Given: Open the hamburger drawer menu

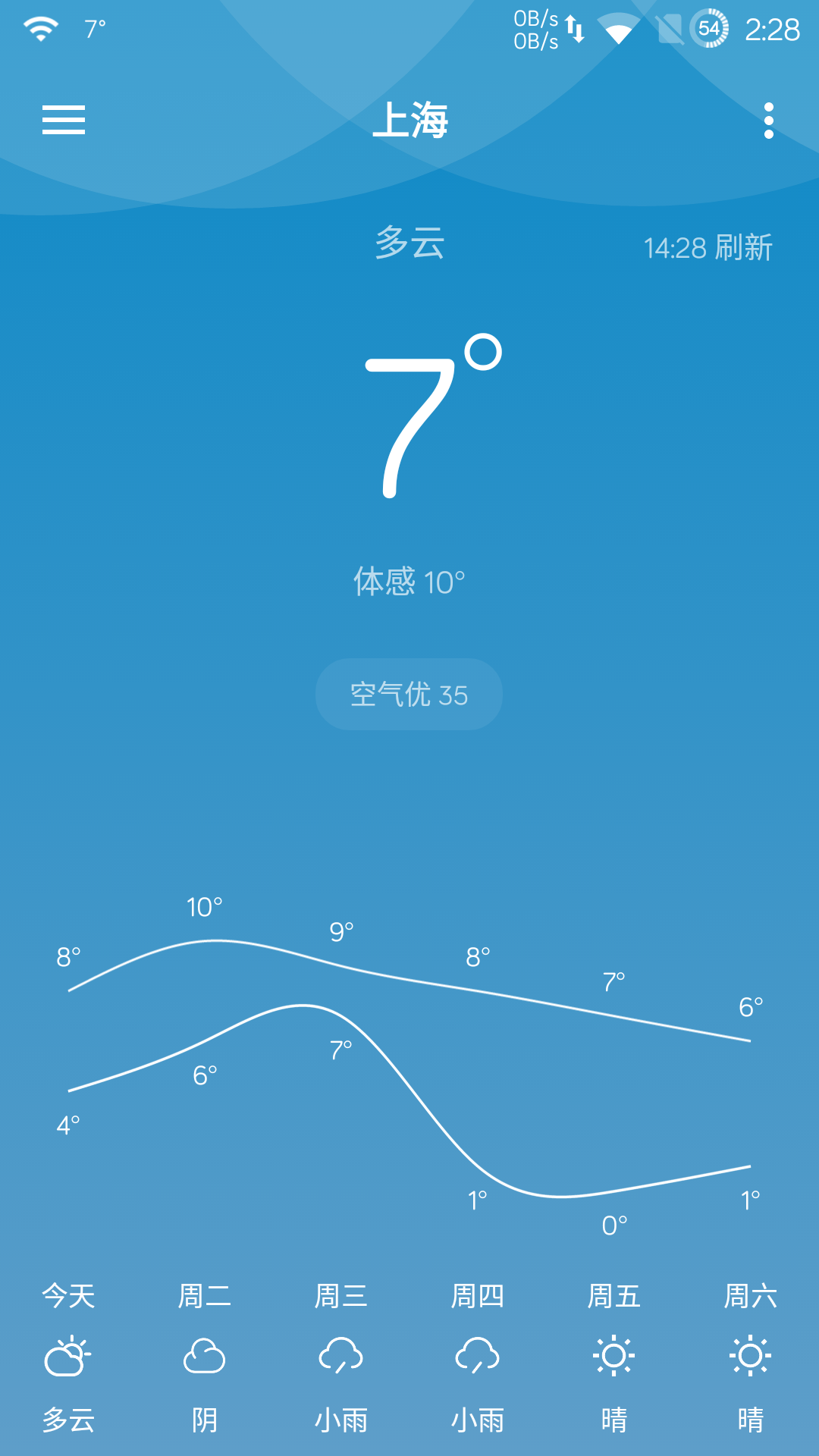Looking at the screenshot, I should (64, 120).
